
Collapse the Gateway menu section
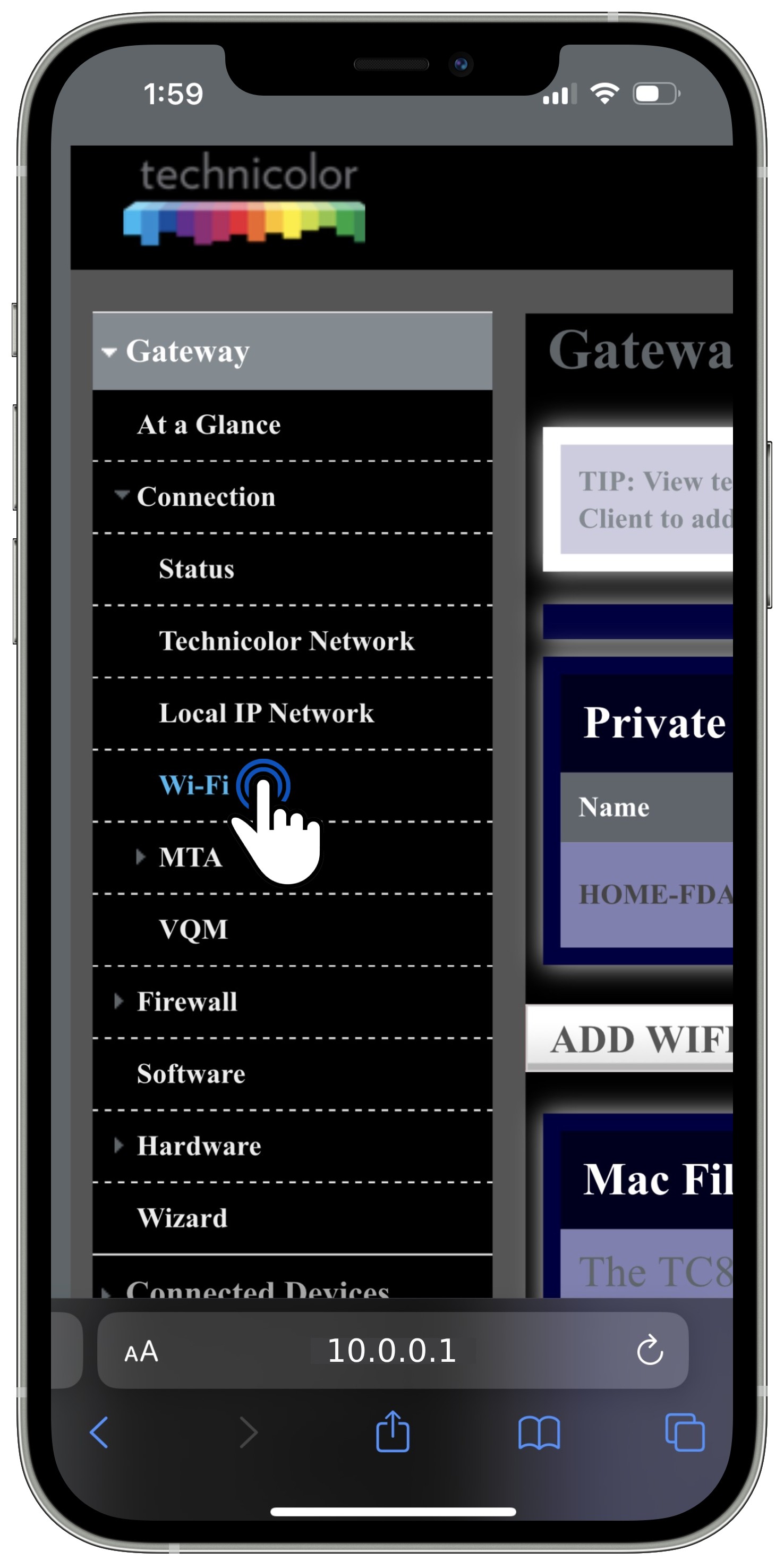pos(187,351)
